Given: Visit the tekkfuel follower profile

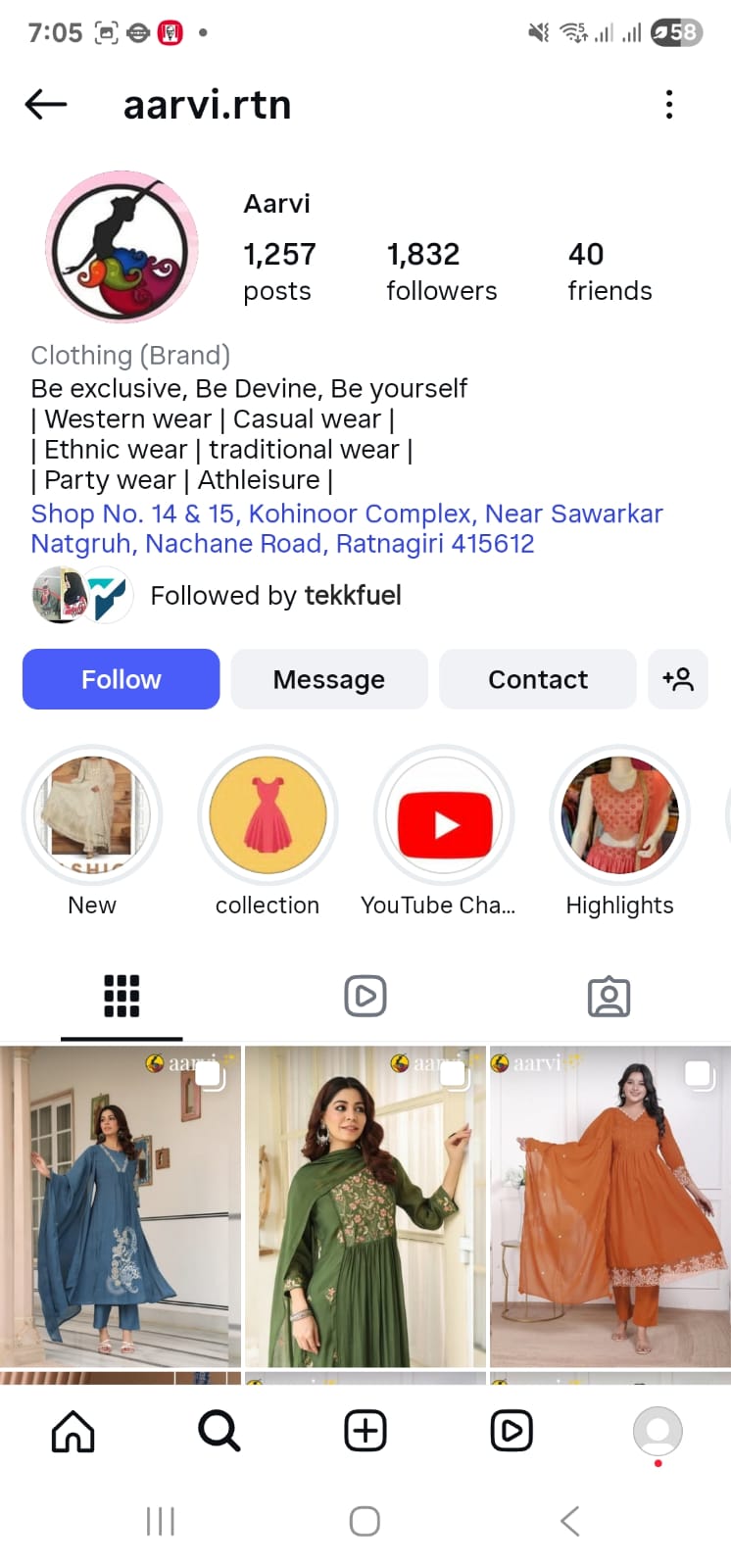Looking at the screenshot, I should click(x=353, y=595).
